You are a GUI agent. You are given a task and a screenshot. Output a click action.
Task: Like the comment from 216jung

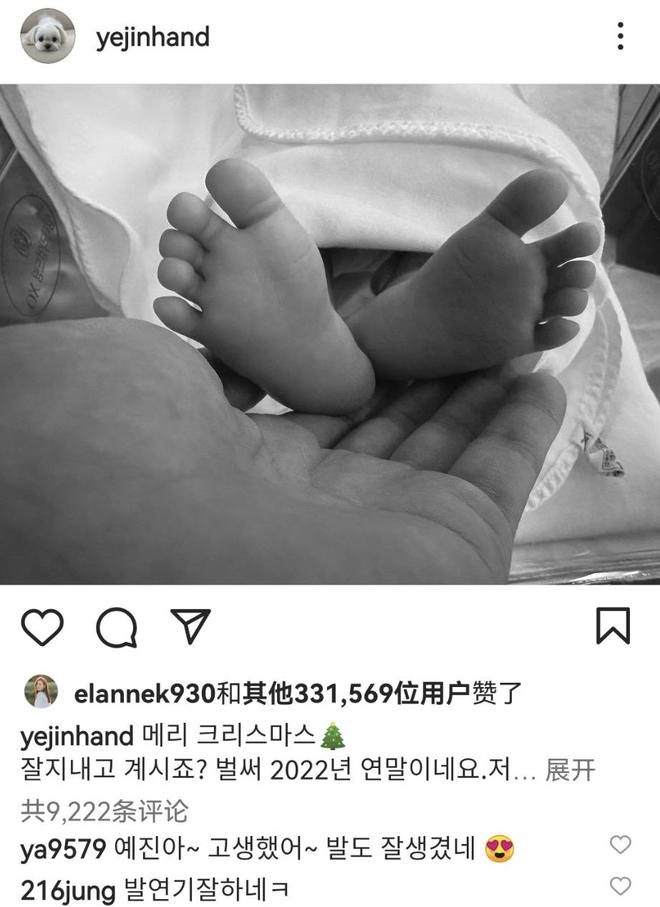620,886
